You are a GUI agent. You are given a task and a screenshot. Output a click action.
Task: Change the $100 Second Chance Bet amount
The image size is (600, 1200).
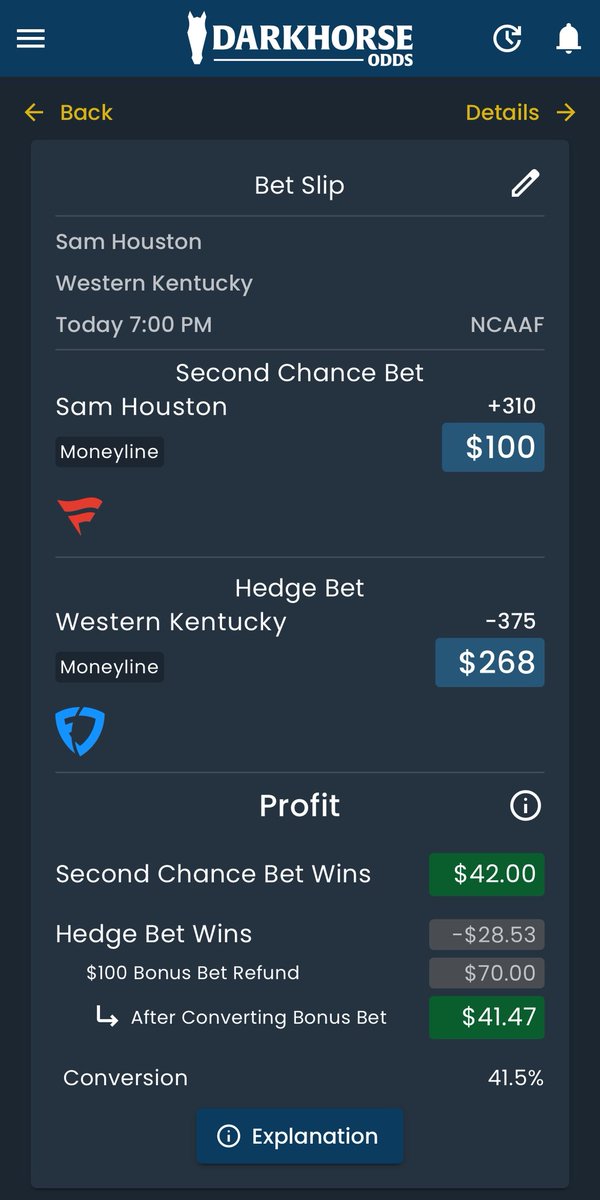click(x=493, y=447)
